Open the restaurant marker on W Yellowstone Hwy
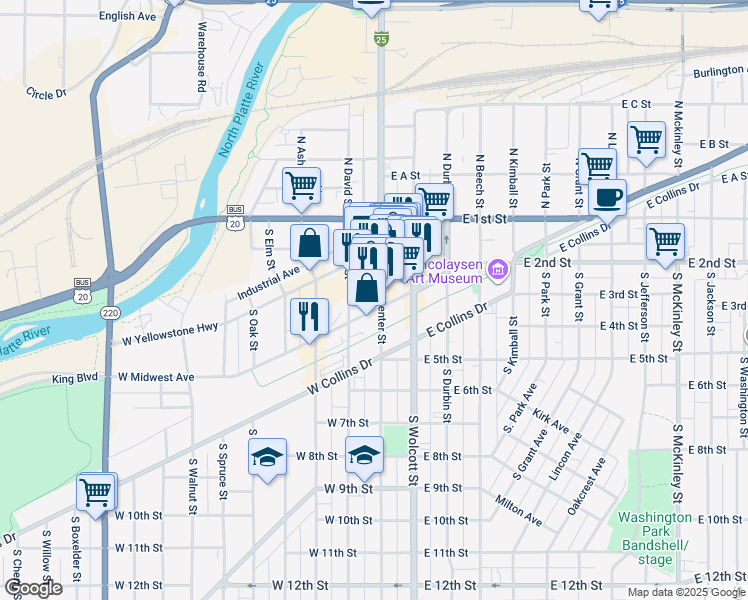This screenshot has height=600, width=748. (x=310, y=315)
